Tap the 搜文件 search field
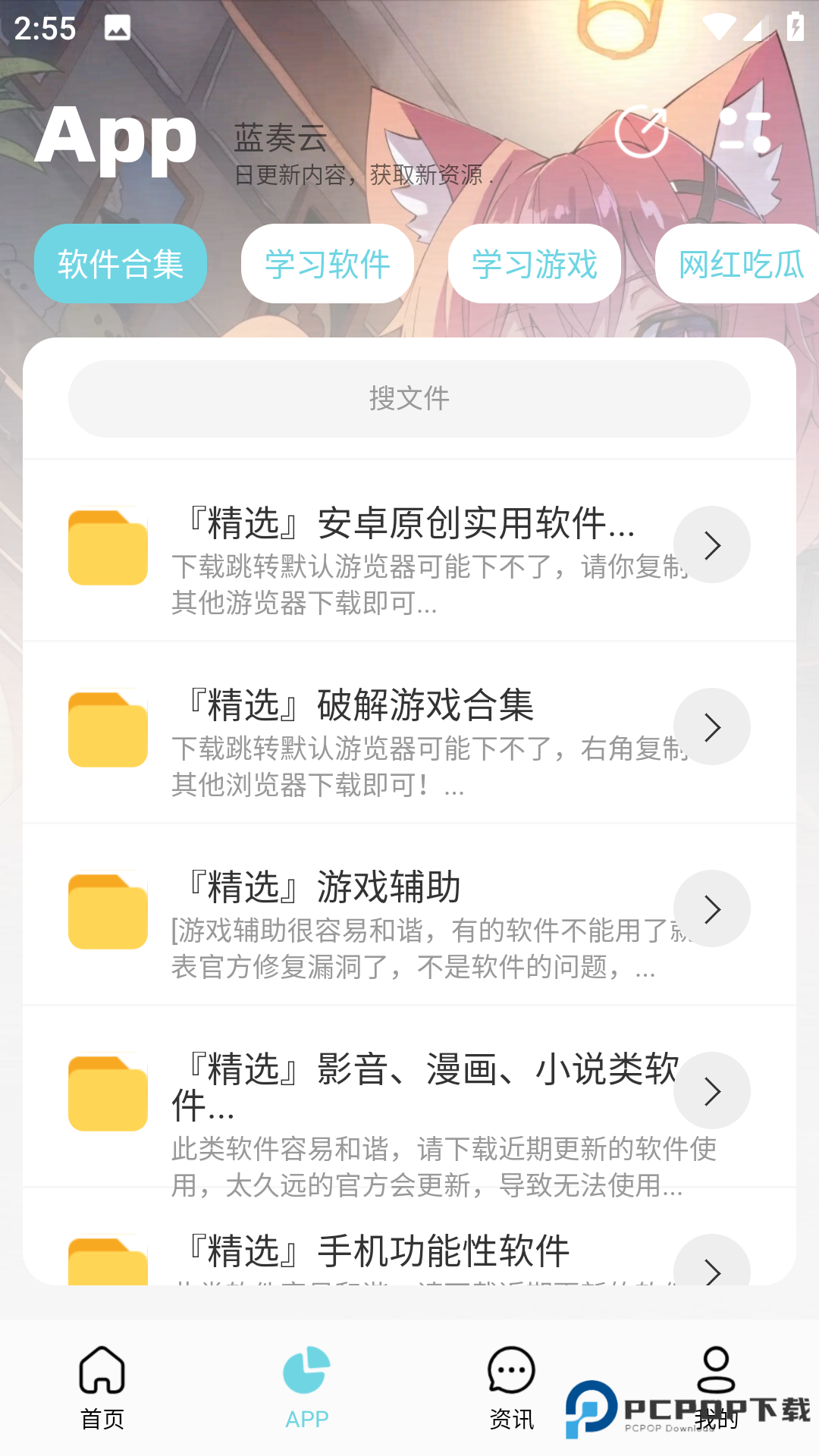Viewport: 819px width, 1456px height. 409,398
